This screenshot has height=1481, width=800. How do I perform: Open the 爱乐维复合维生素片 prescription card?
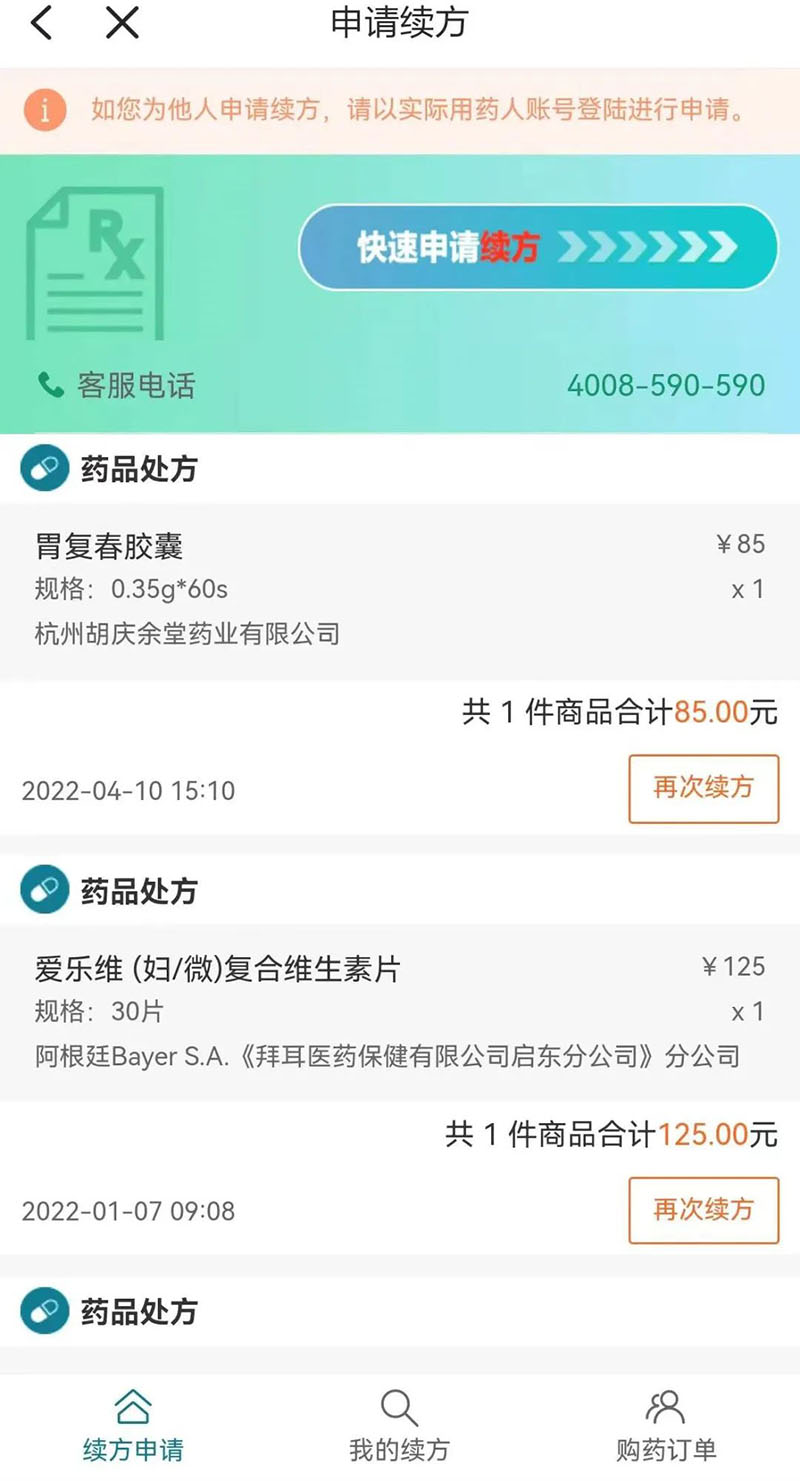pyautogui.click(x=400, y=1011)
